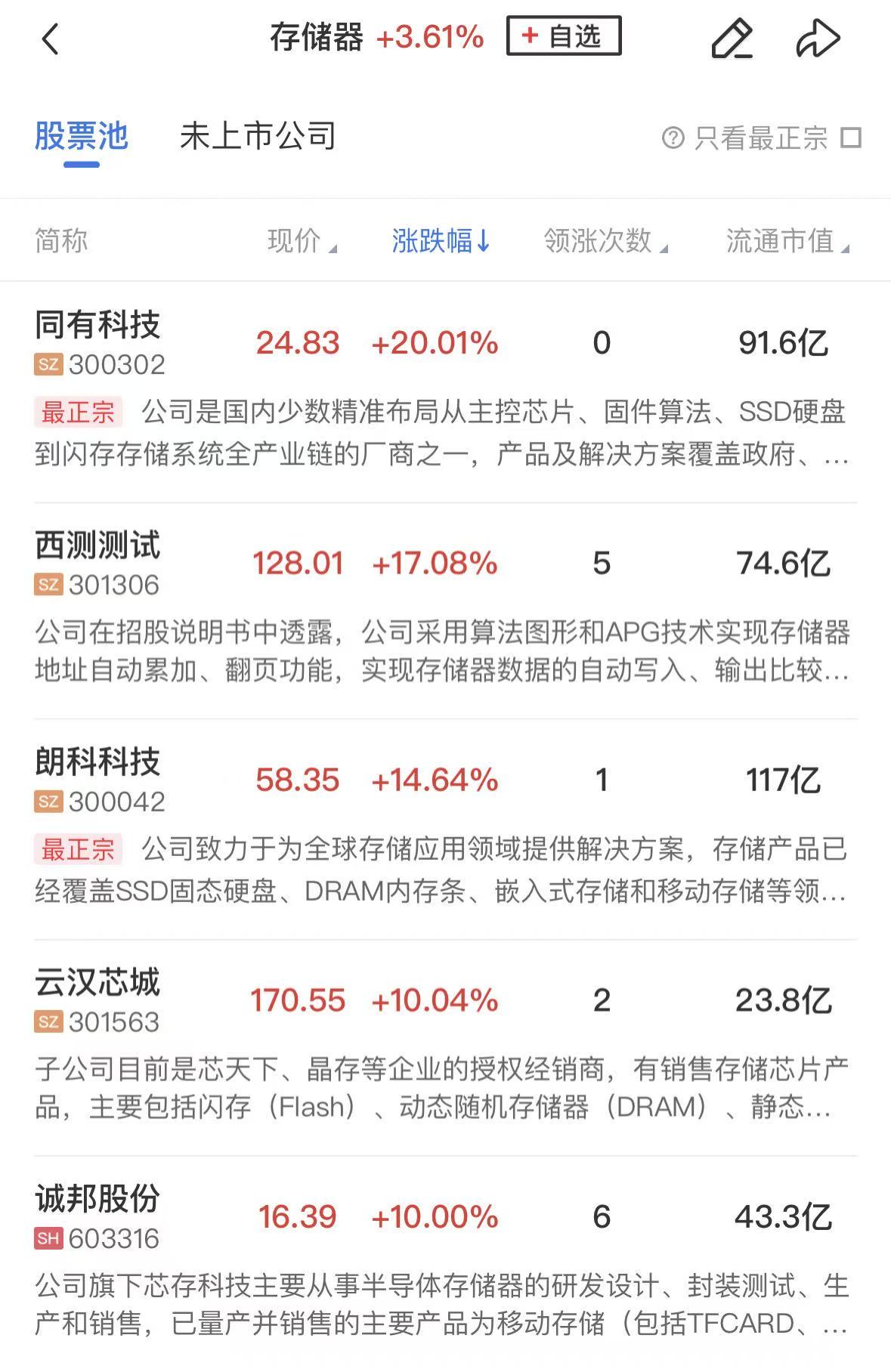Share this 存储器 sector page

tap(818, 39)
